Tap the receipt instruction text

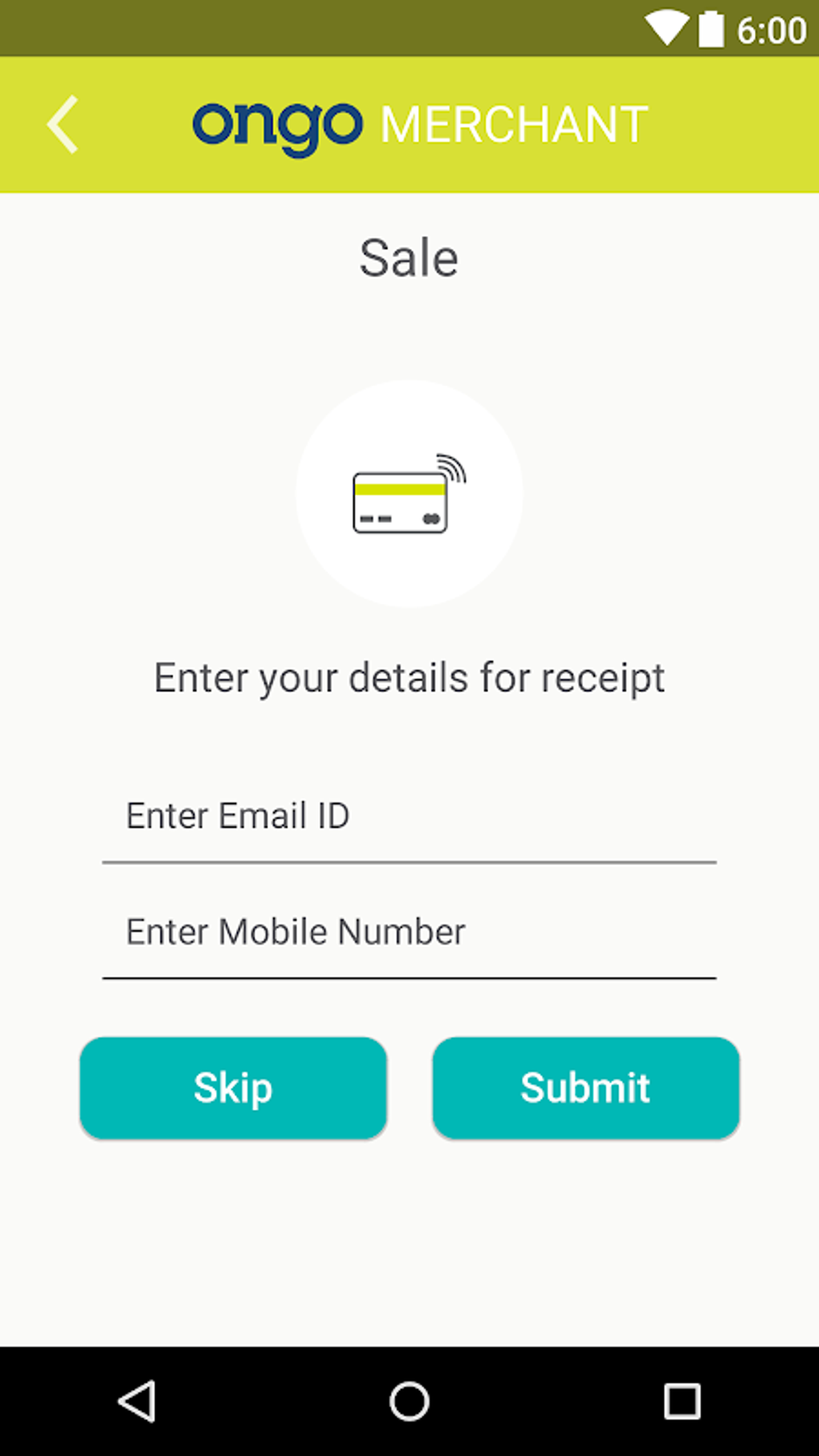pos(409,677)
